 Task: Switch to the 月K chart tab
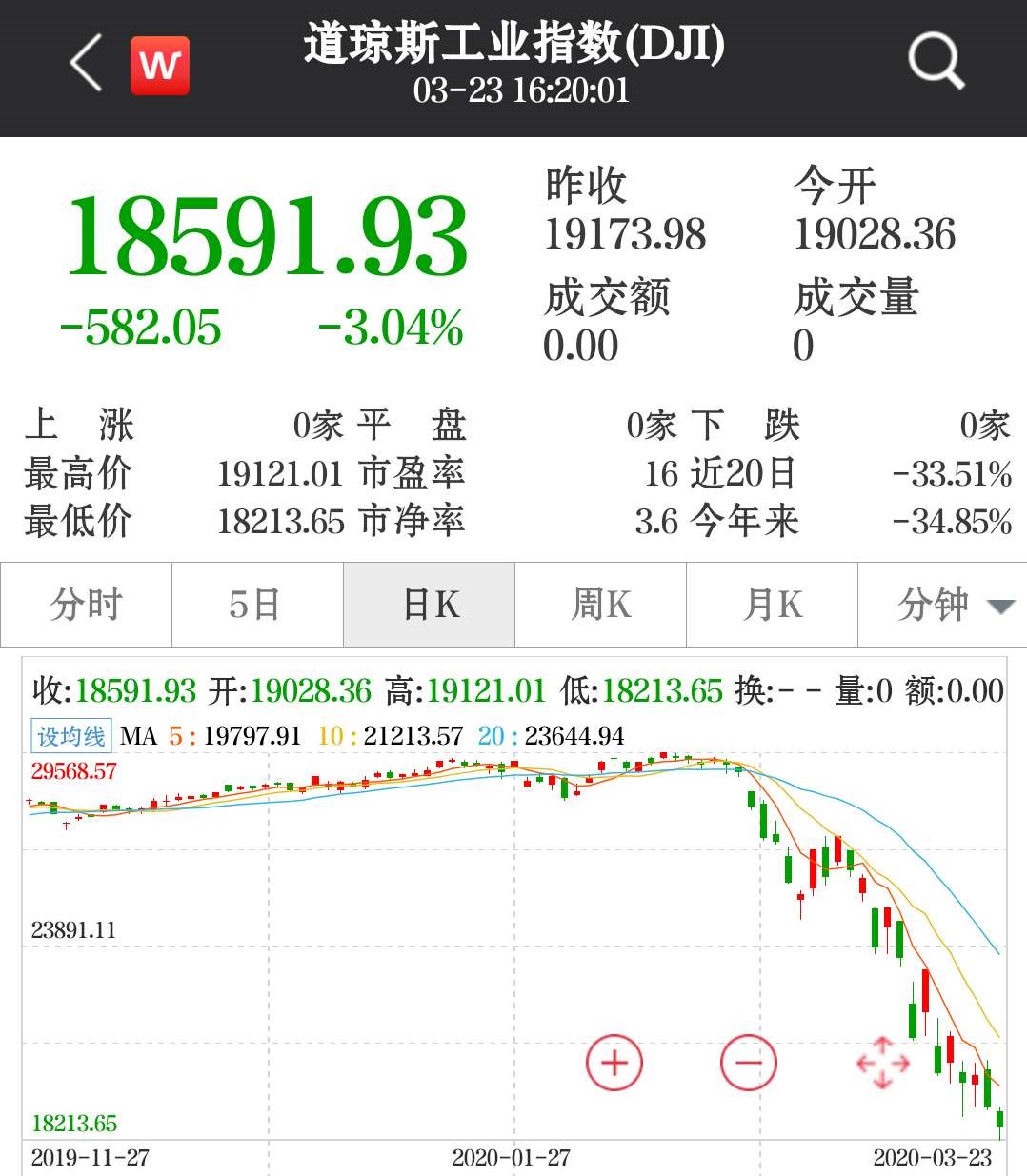click(x=773, y=605)
